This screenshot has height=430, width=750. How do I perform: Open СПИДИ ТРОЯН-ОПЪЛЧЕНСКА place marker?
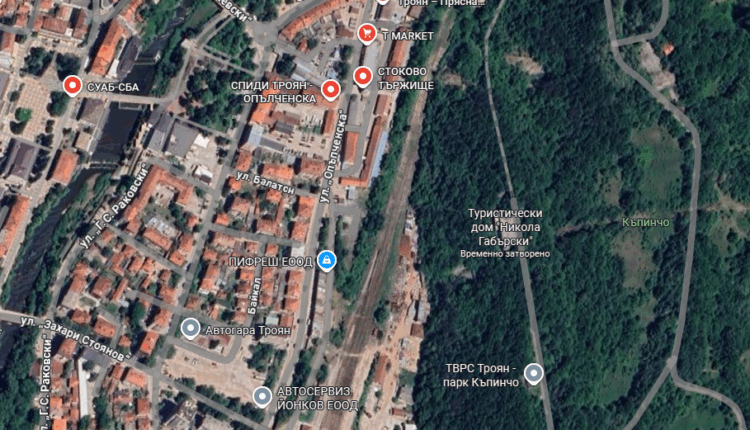[331, 90]
